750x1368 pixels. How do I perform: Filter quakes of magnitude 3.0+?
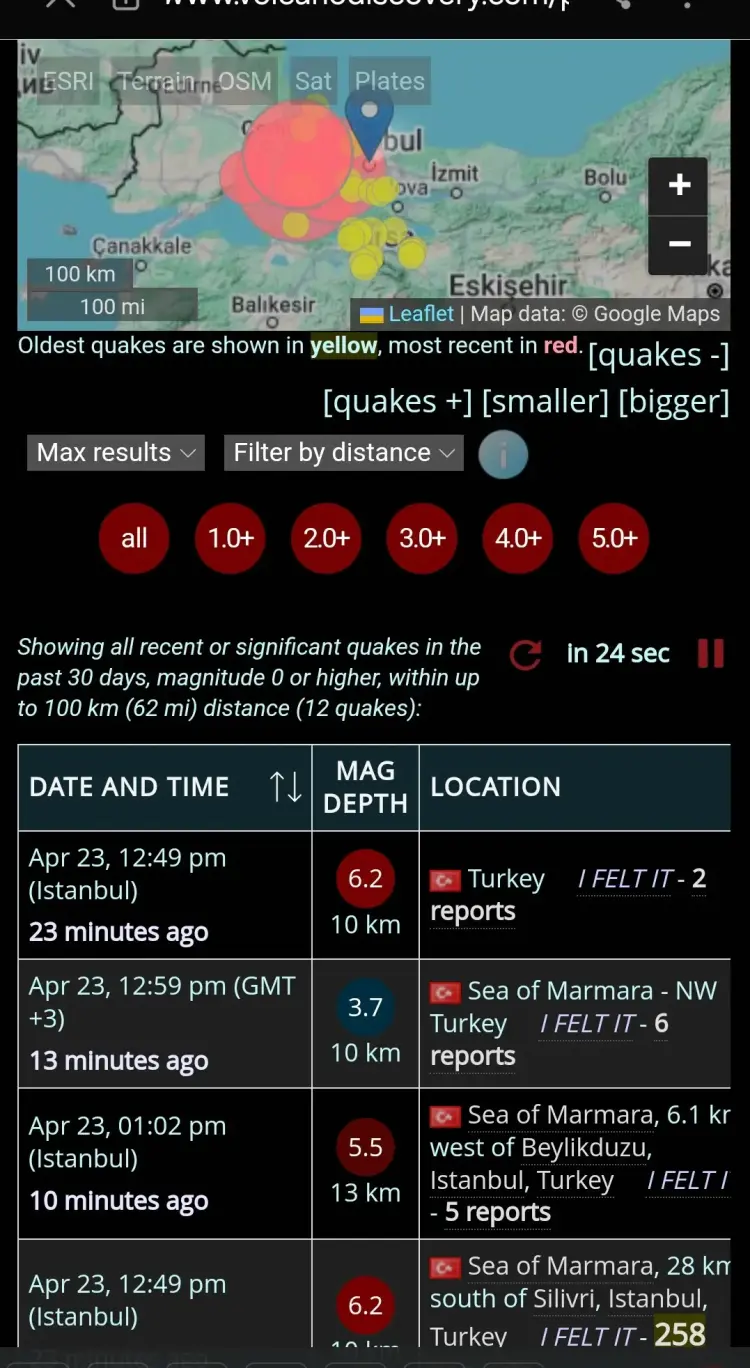pos(422,539)
